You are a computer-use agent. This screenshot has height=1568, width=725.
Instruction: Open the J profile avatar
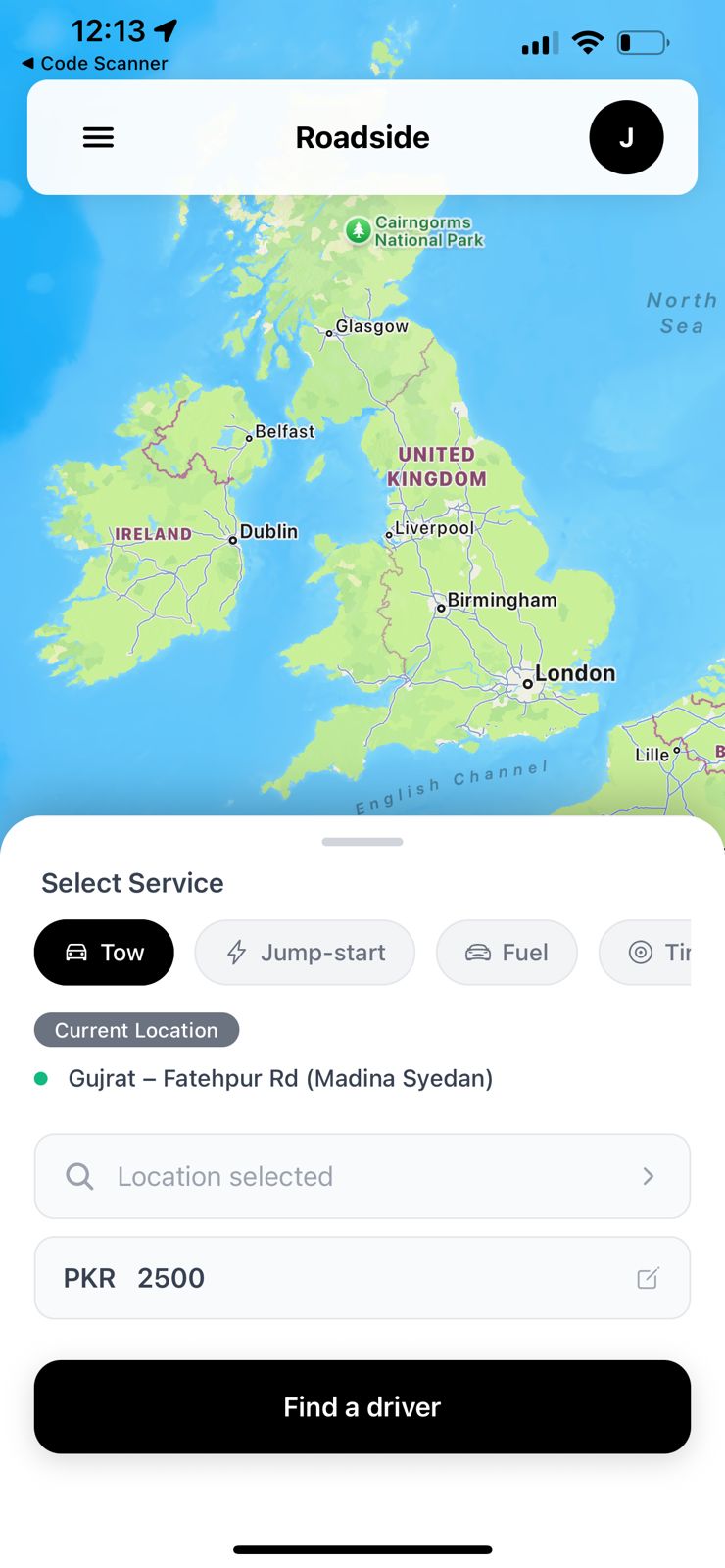coord(626,137)
